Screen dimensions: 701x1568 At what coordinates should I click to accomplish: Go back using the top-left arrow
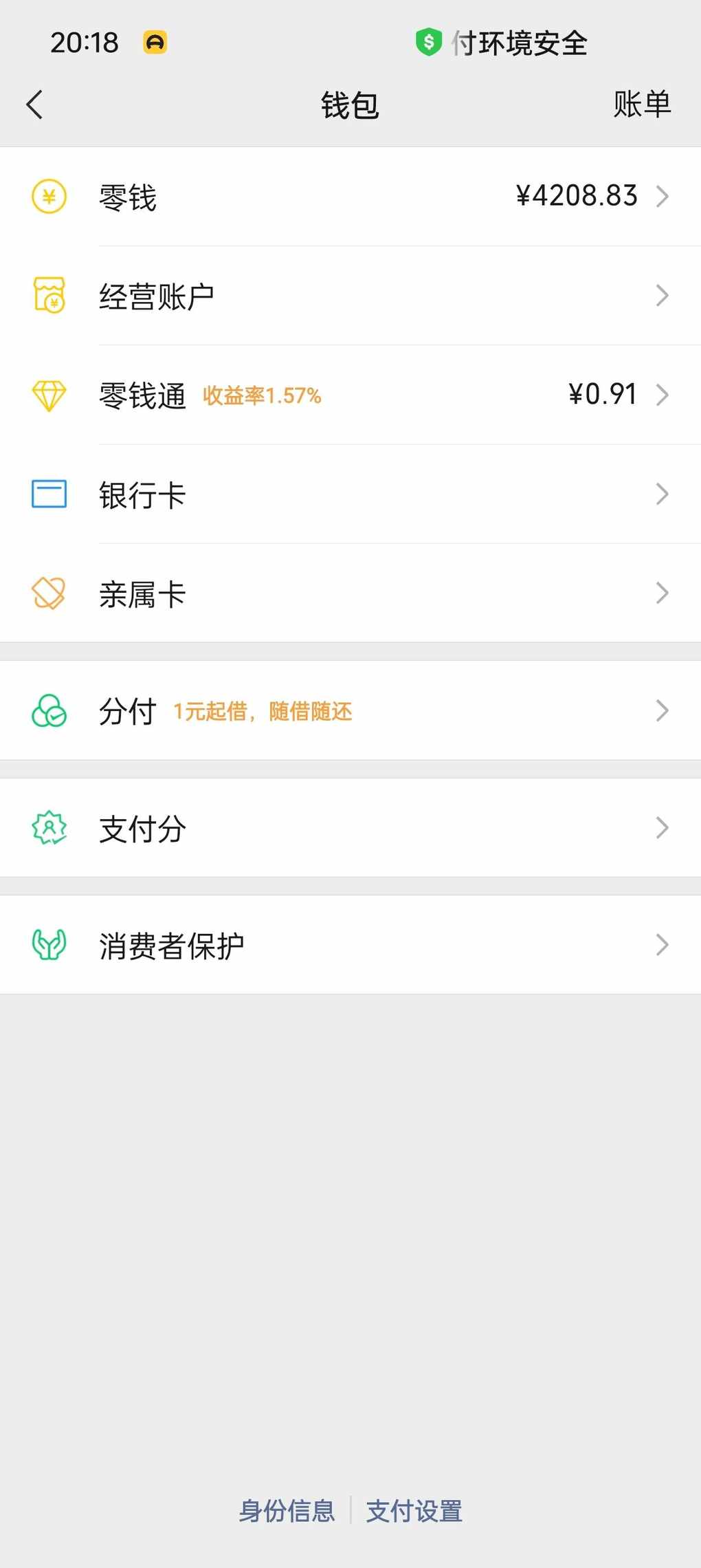click(34, 105)
